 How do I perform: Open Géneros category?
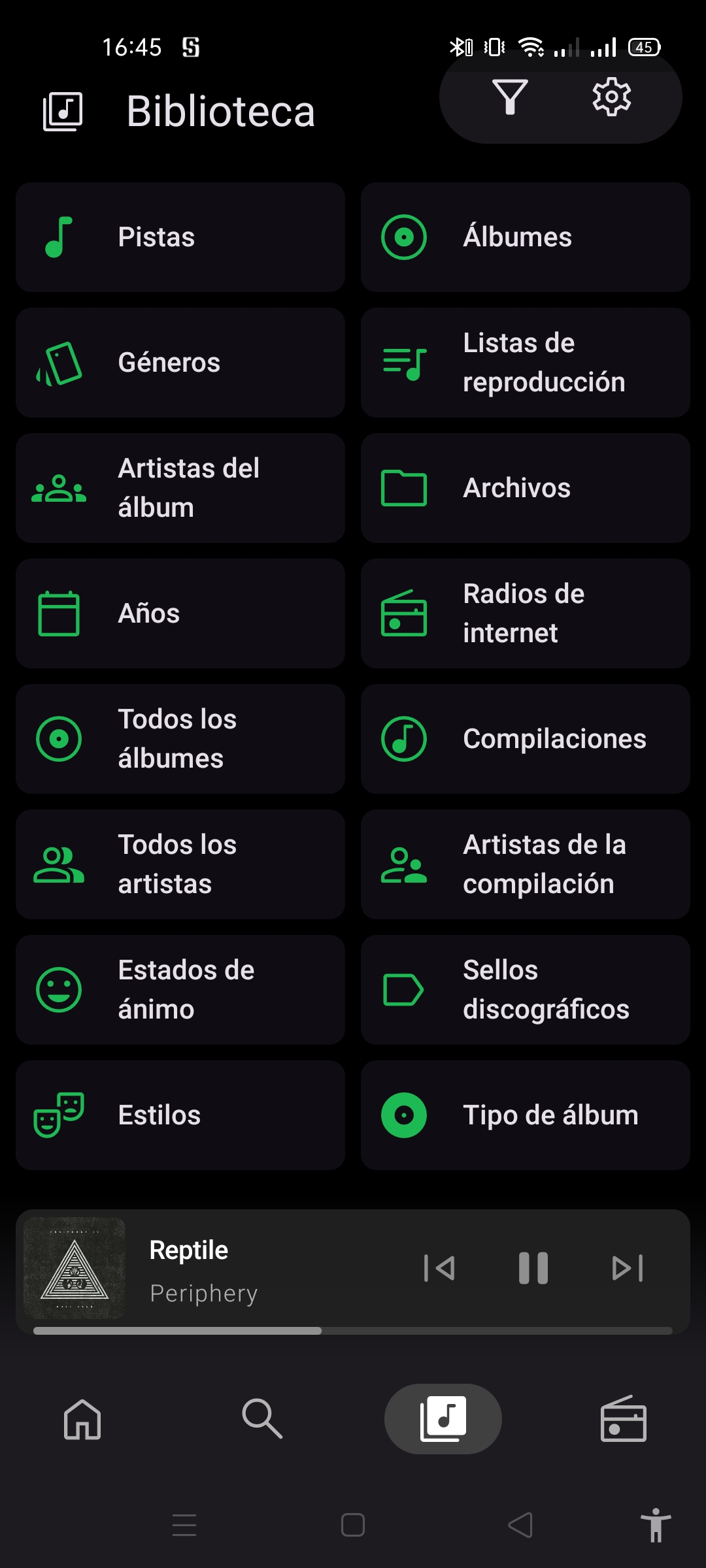(x=180, y=363)
